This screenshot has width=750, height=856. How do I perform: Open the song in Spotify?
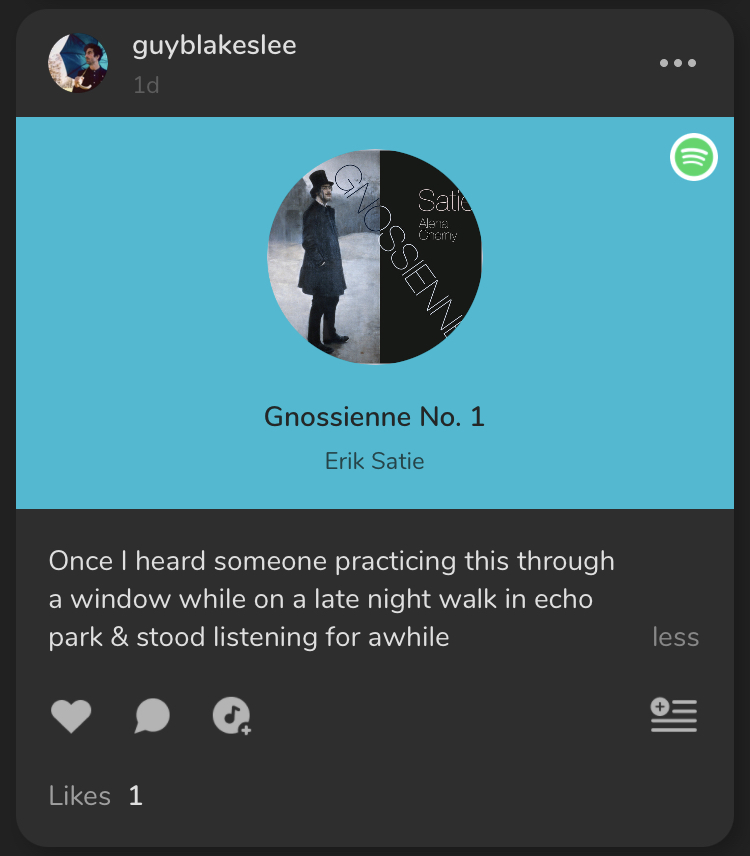(694, 157)
